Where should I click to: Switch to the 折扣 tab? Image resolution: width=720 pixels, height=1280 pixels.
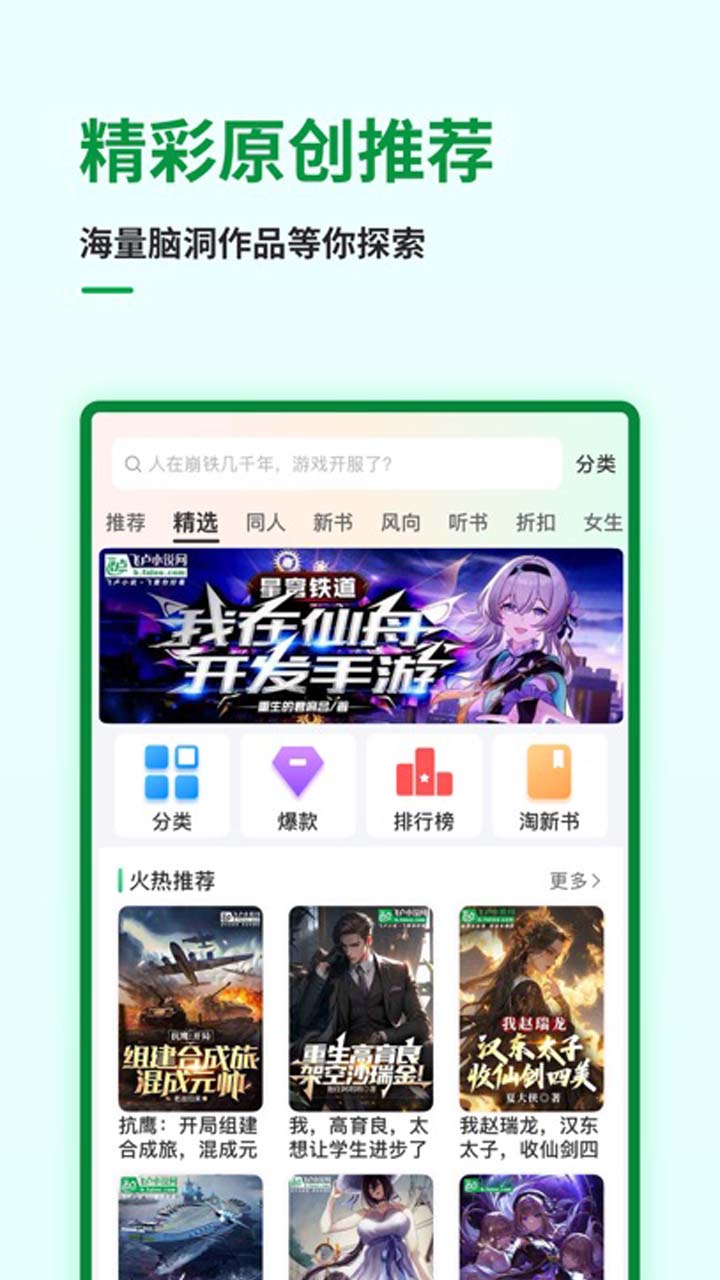(x=533, y=522)
